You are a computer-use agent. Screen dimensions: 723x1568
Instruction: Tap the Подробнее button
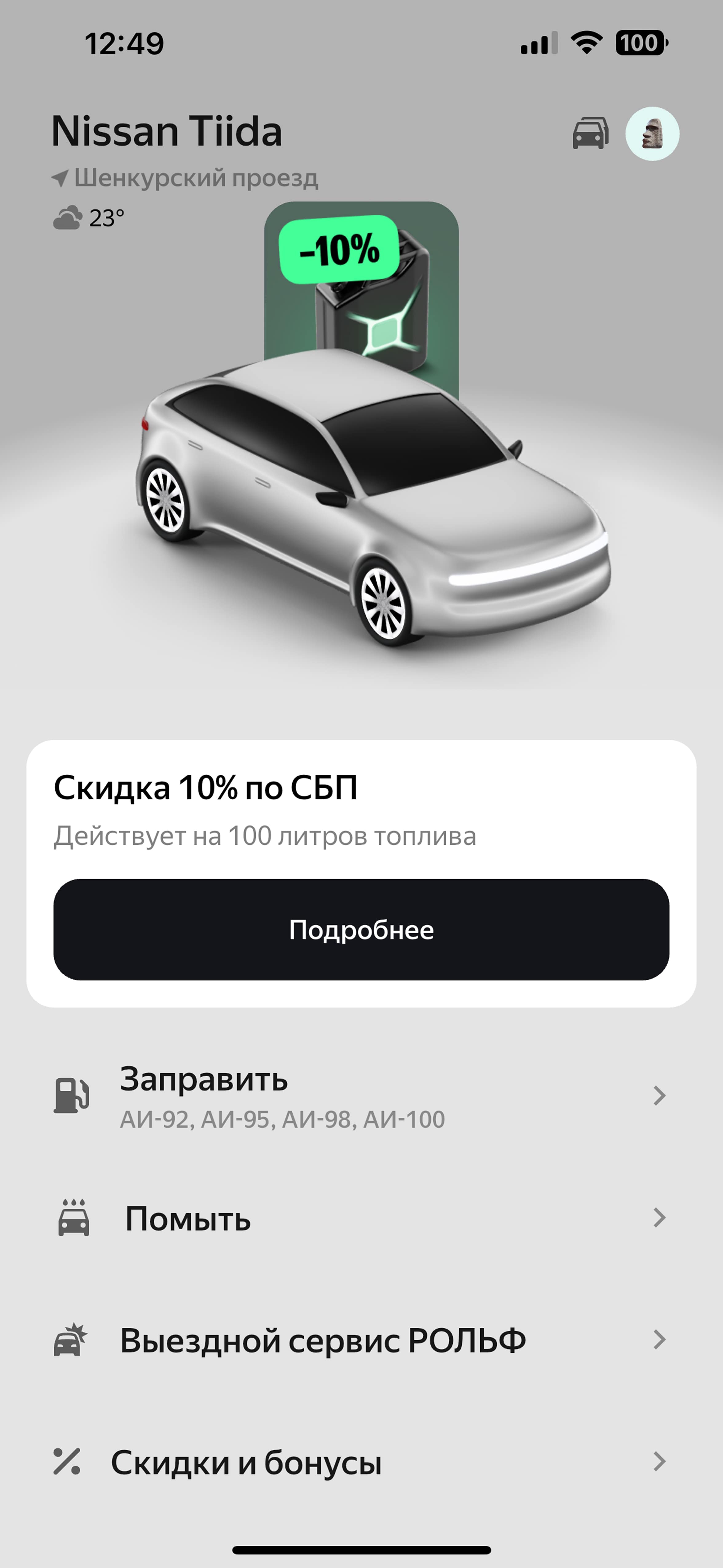pos(361,929)
